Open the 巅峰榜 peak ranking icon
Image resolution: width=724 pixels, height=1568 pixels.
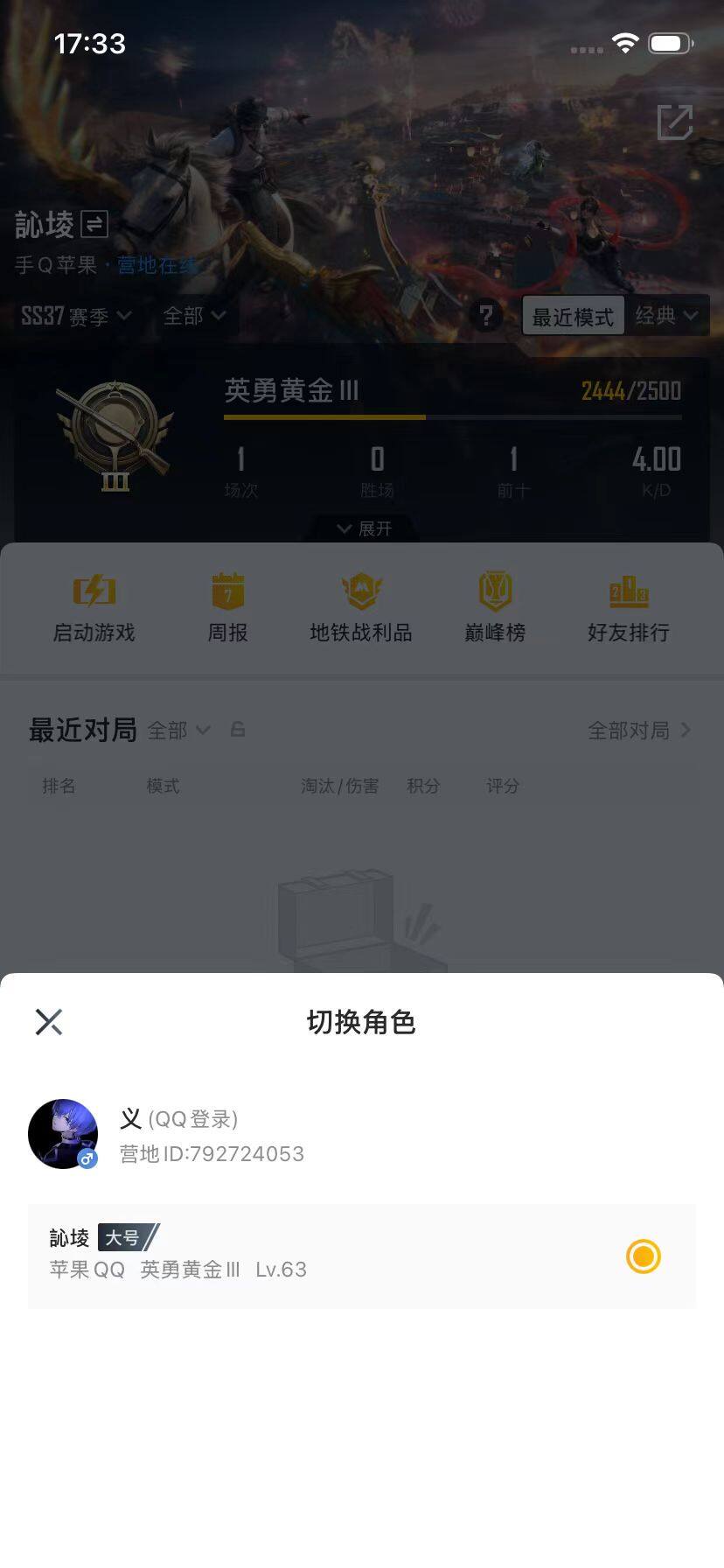(x=495, y=606)
